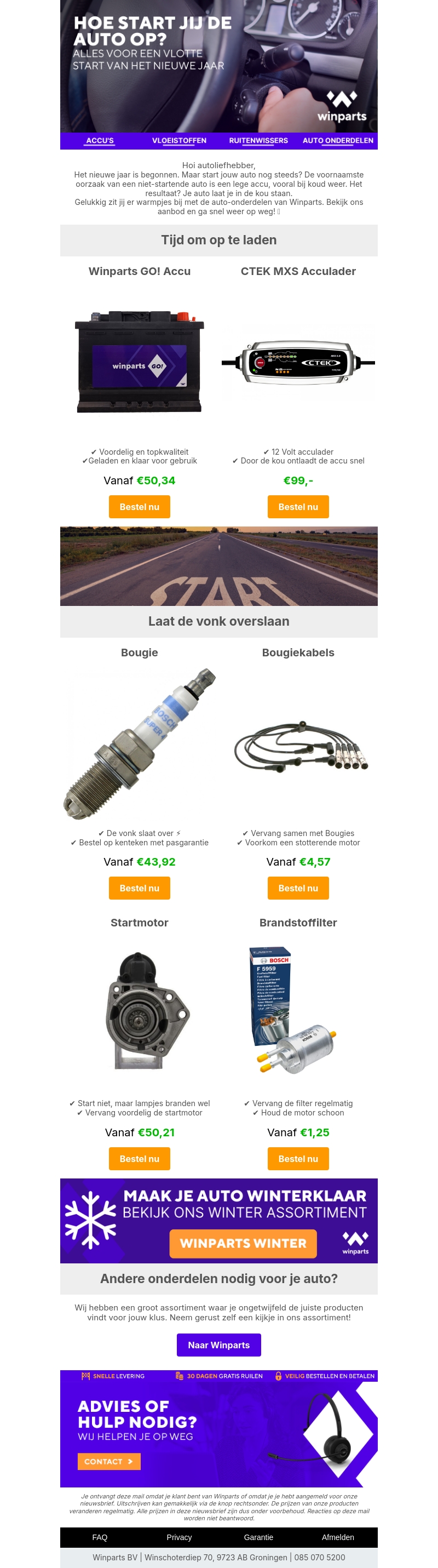Order the CTEK MXS Acculader
The image size is (438, 1568).
(298, 506)
